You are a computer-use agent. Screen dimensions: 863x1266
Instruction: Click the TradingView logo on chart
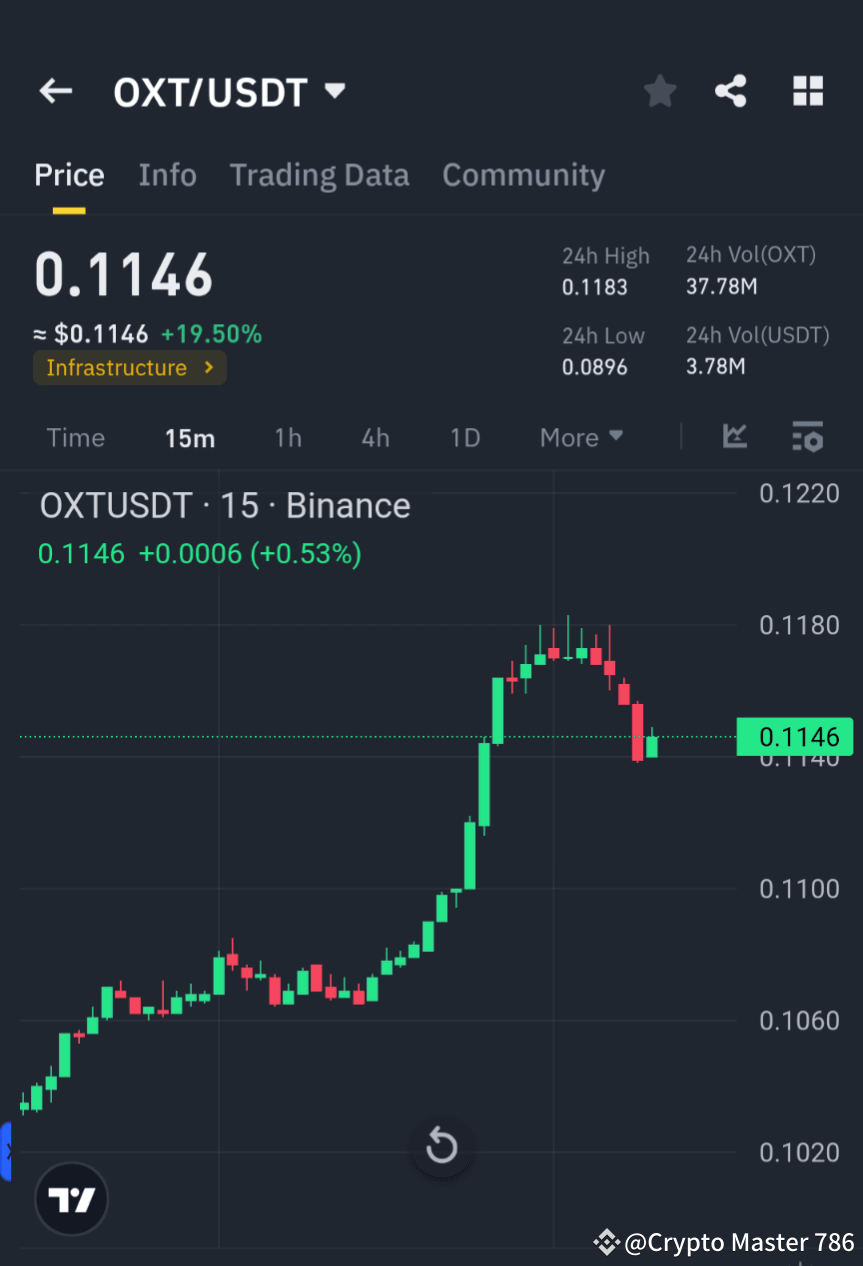pos(70,1198)
